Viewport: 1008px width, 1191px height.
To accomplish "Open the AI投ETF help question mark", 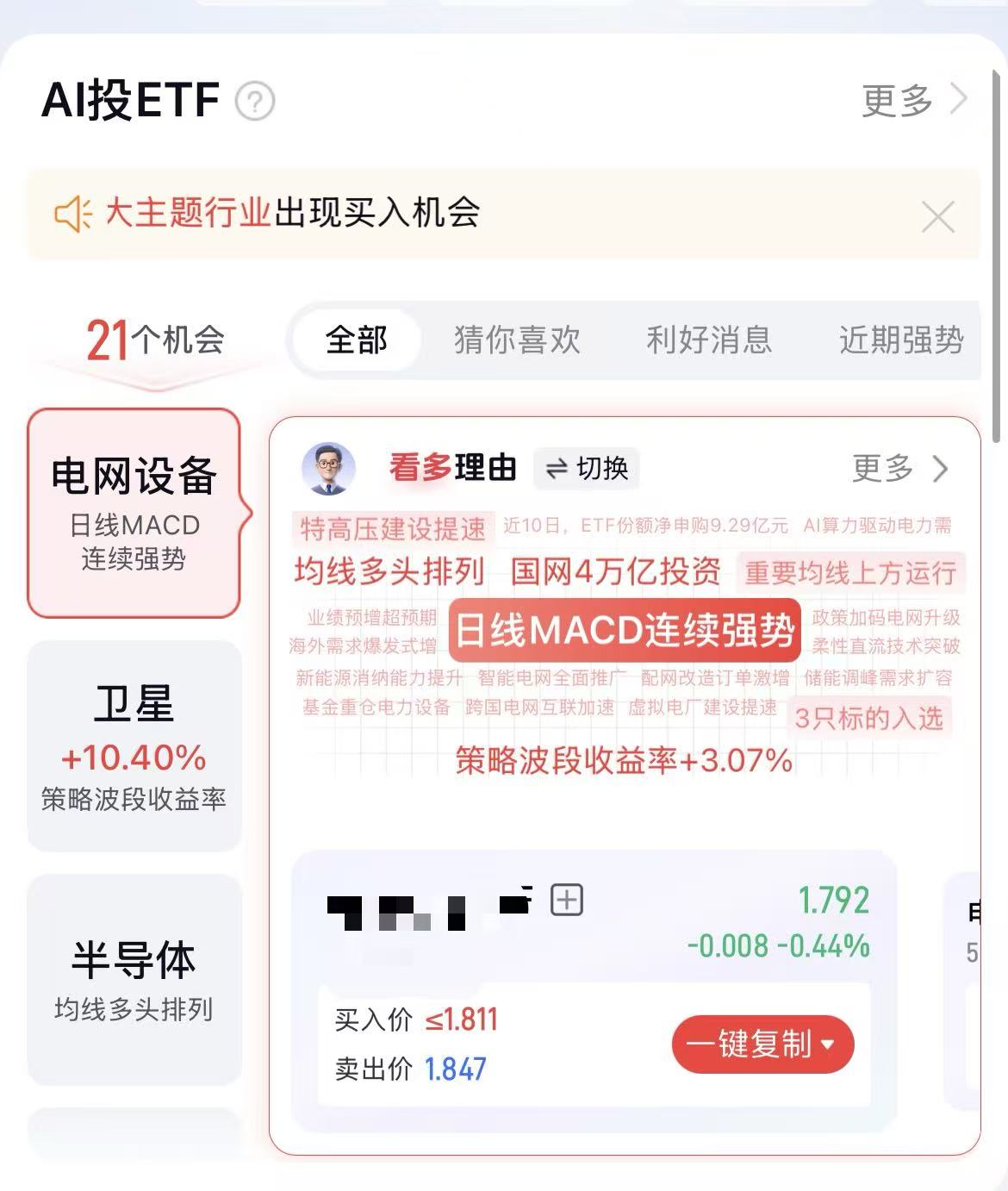I will pyautogui.click(x=255, y=102).
